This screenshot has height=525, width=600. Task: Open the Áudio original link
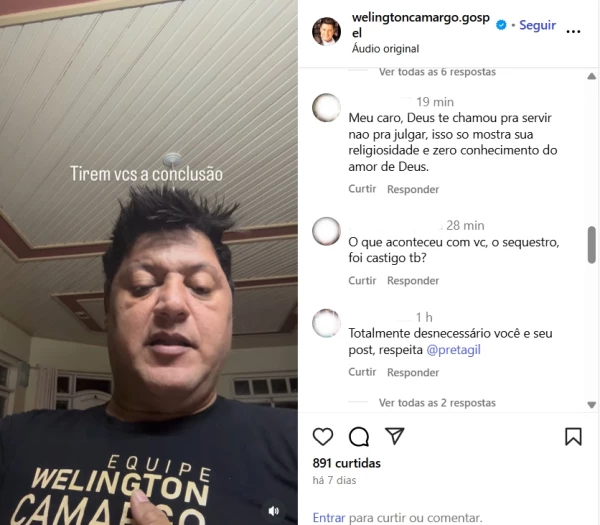pos(386,48)
